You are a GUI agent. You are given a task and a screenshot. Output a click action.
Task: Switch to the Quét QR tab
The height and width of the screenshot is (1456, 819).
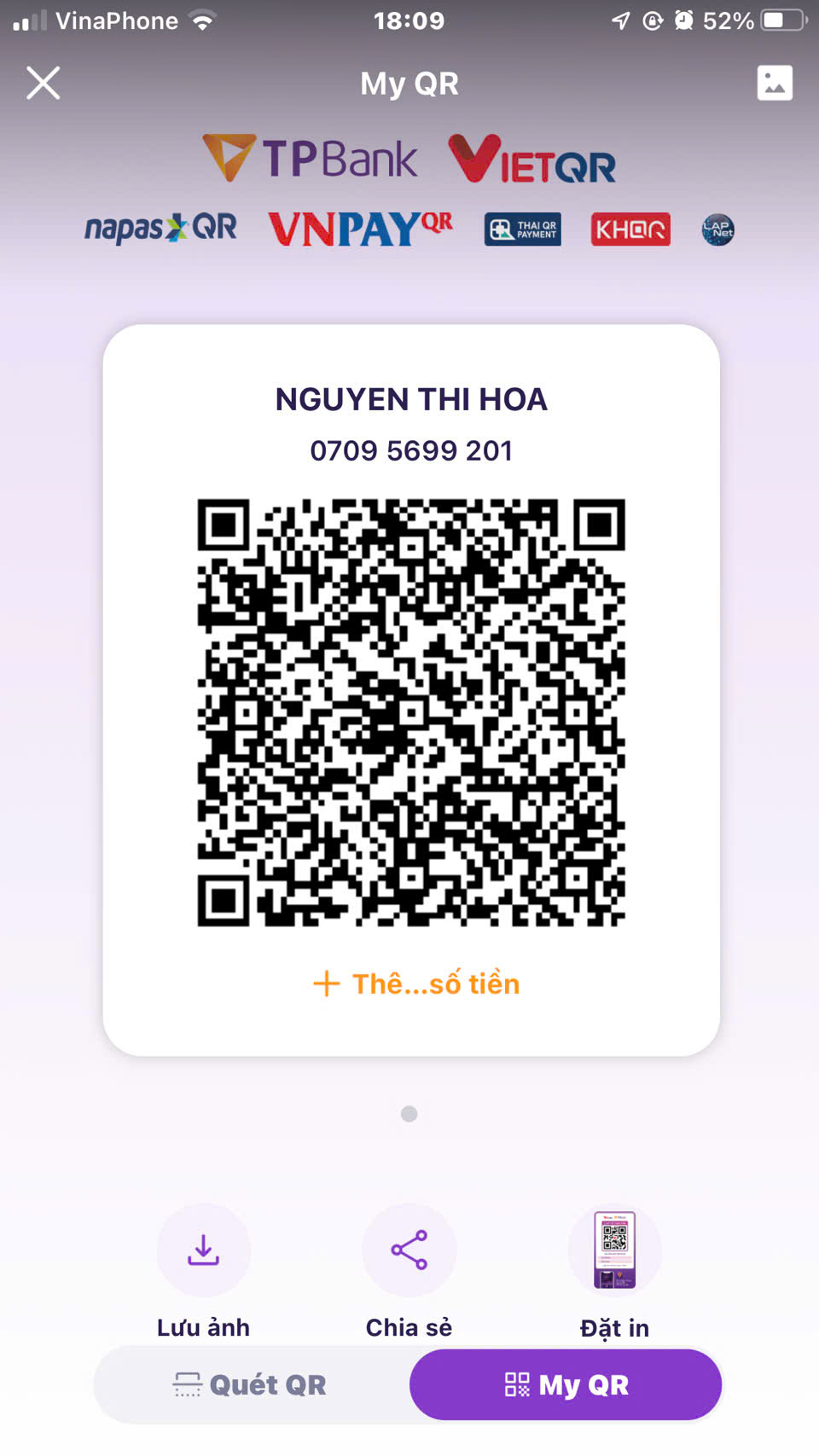251,1384
